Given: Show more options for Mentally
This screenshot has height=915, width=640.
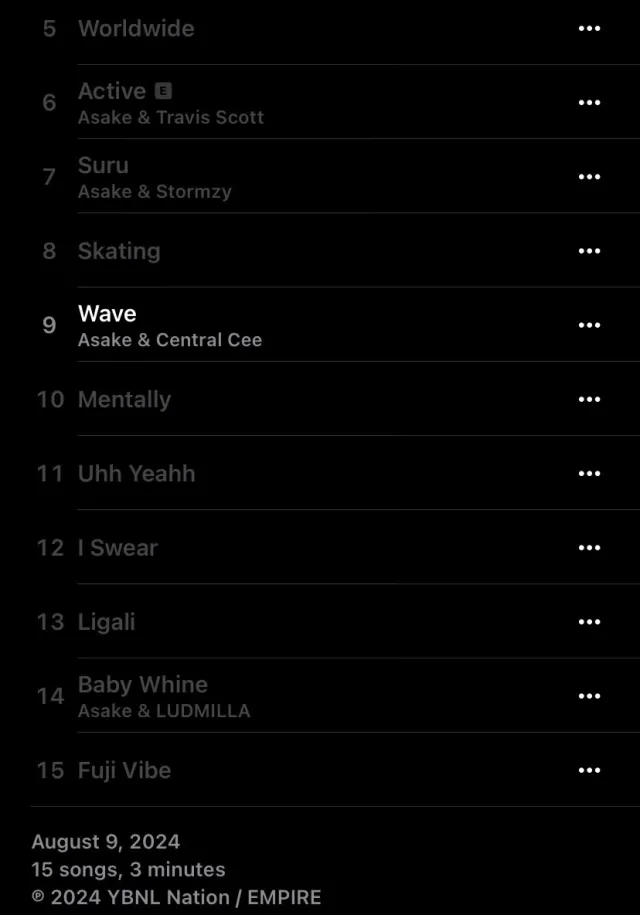Looking at the screenshot, I should click(x=590, y=399).
